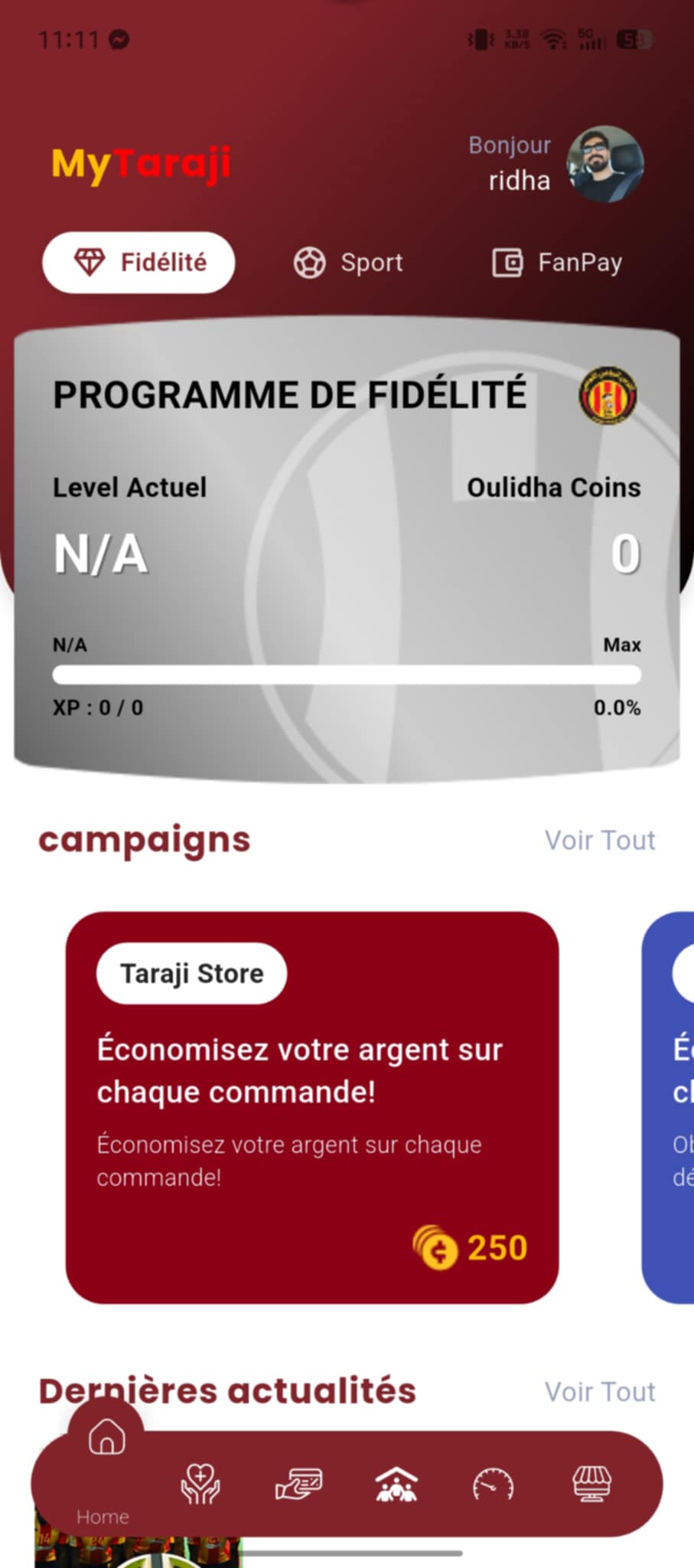Open the family section icon in navbar

[x=397, y=1484]
